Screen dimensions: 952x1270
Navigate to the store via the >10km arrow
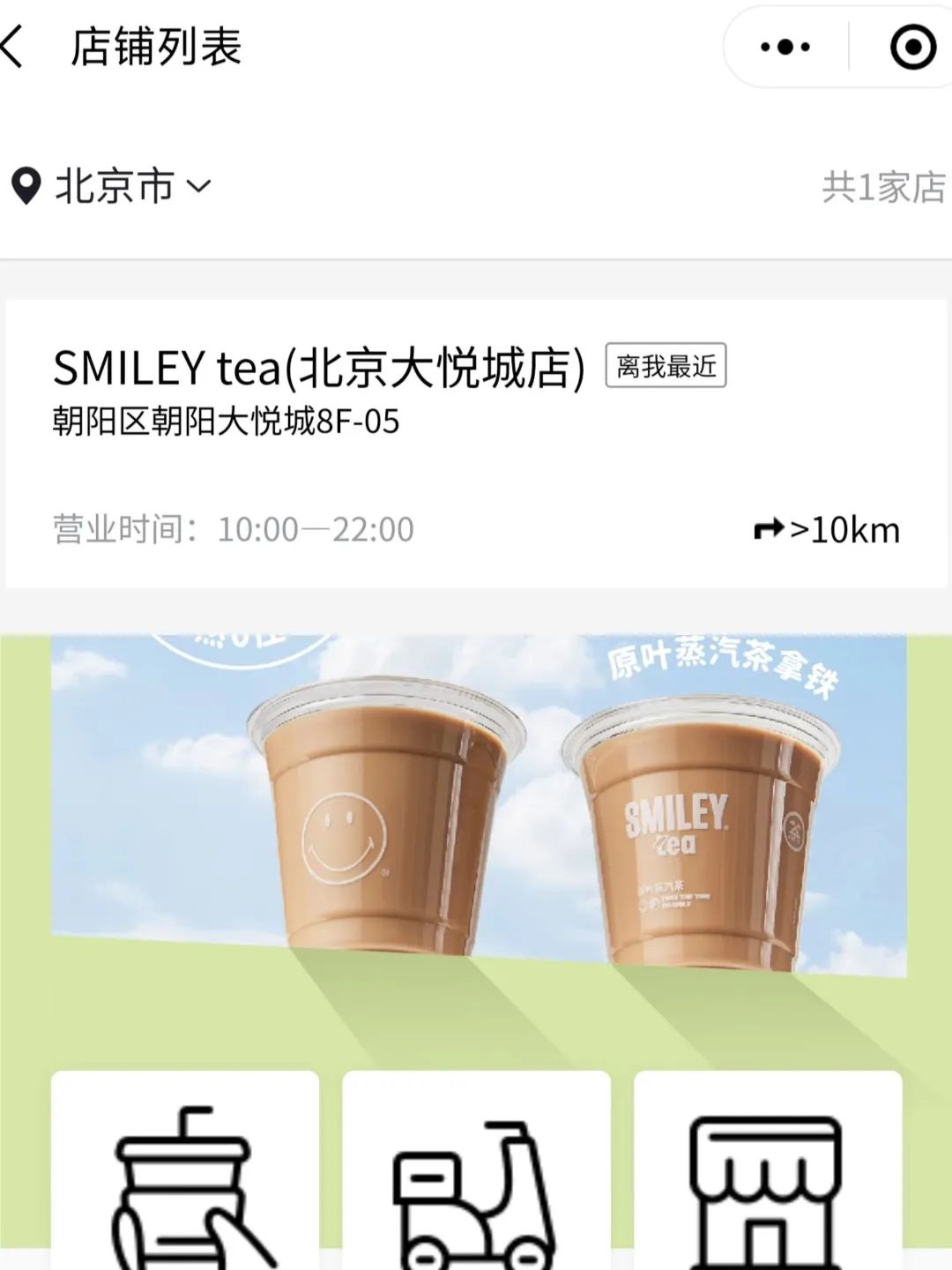click(x=827, y=530)
